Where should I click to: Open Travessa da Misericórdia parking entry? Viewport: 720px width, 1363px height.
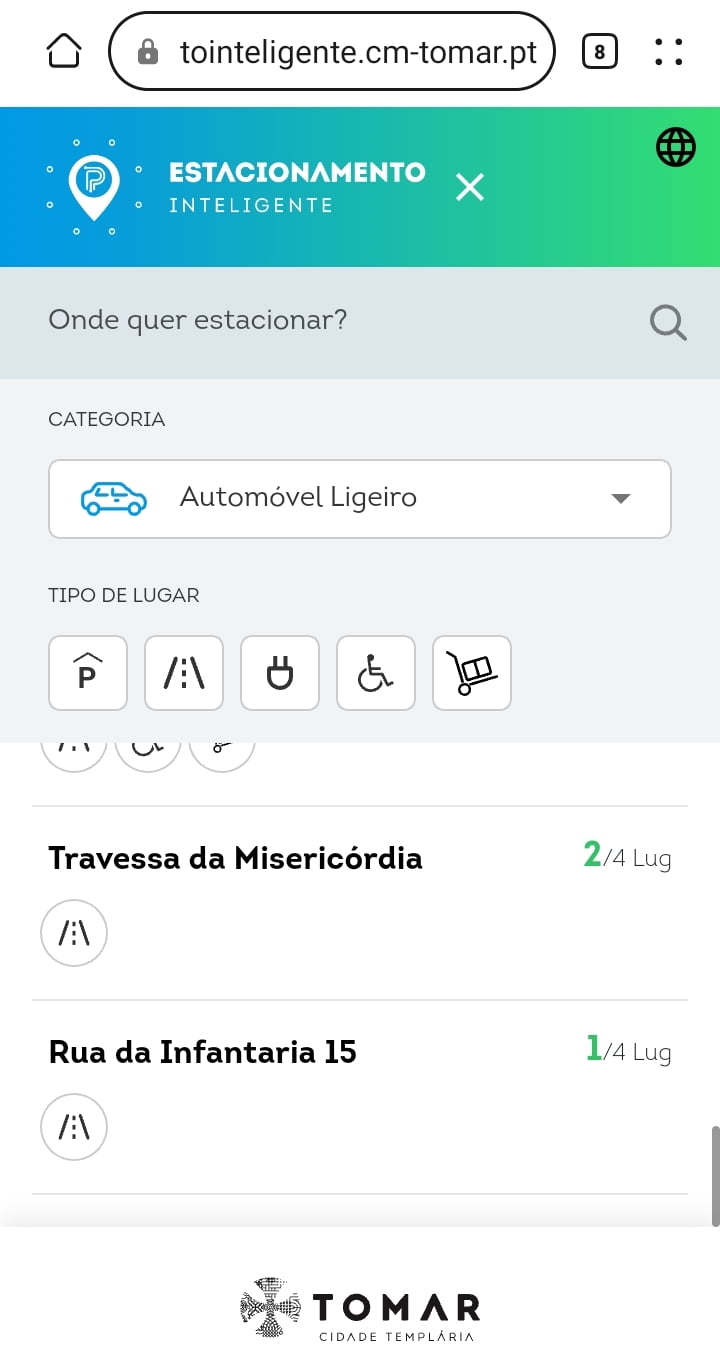pyautogui.click(x=360, y=903)
